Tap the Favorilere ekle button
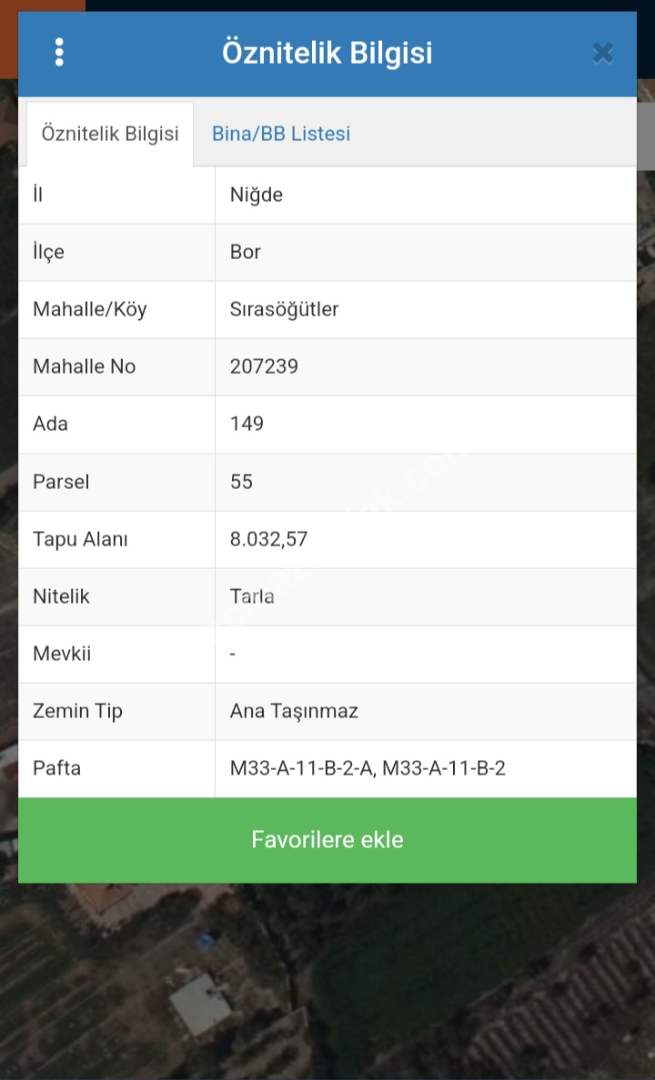 [327, 840]
